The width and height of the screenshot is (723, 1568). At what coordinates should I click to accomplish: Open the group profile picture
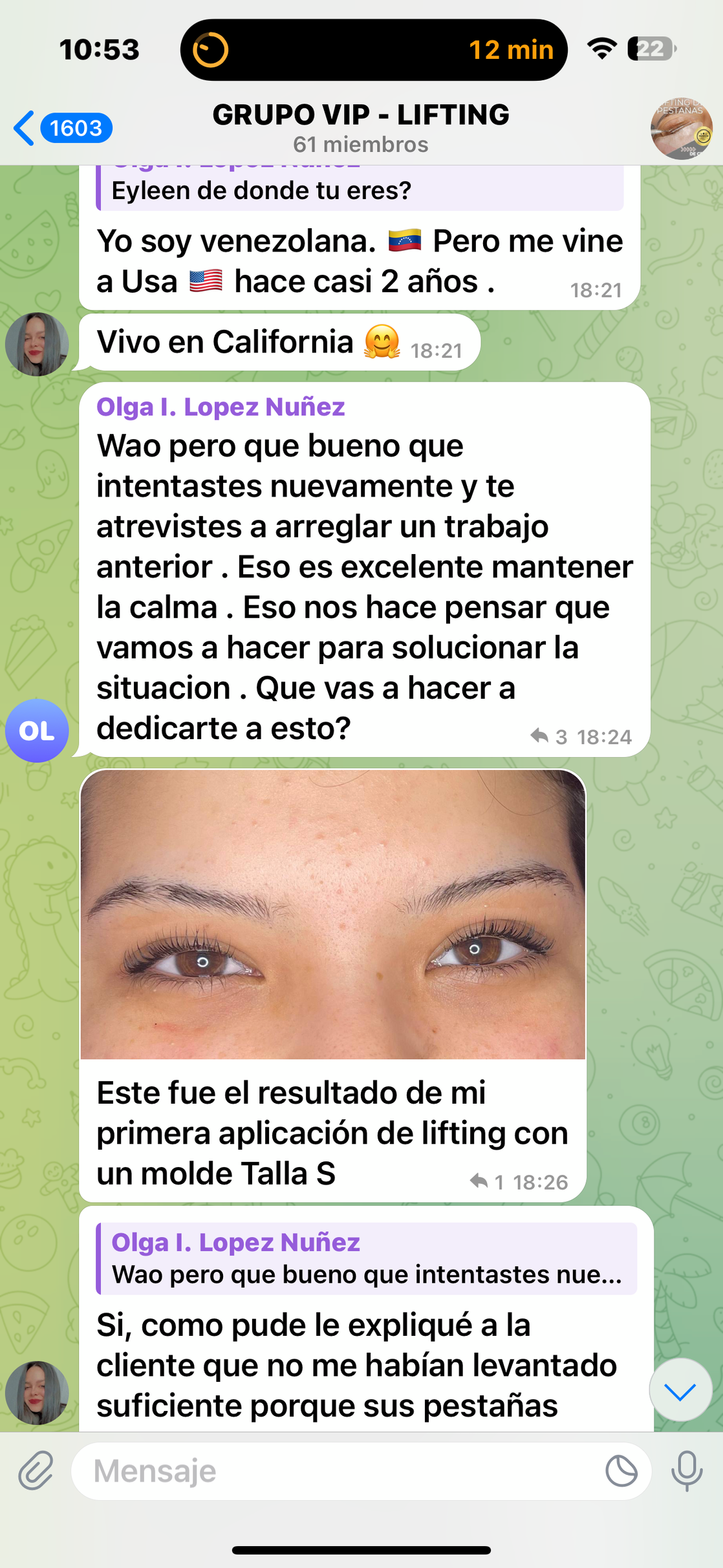681,129
